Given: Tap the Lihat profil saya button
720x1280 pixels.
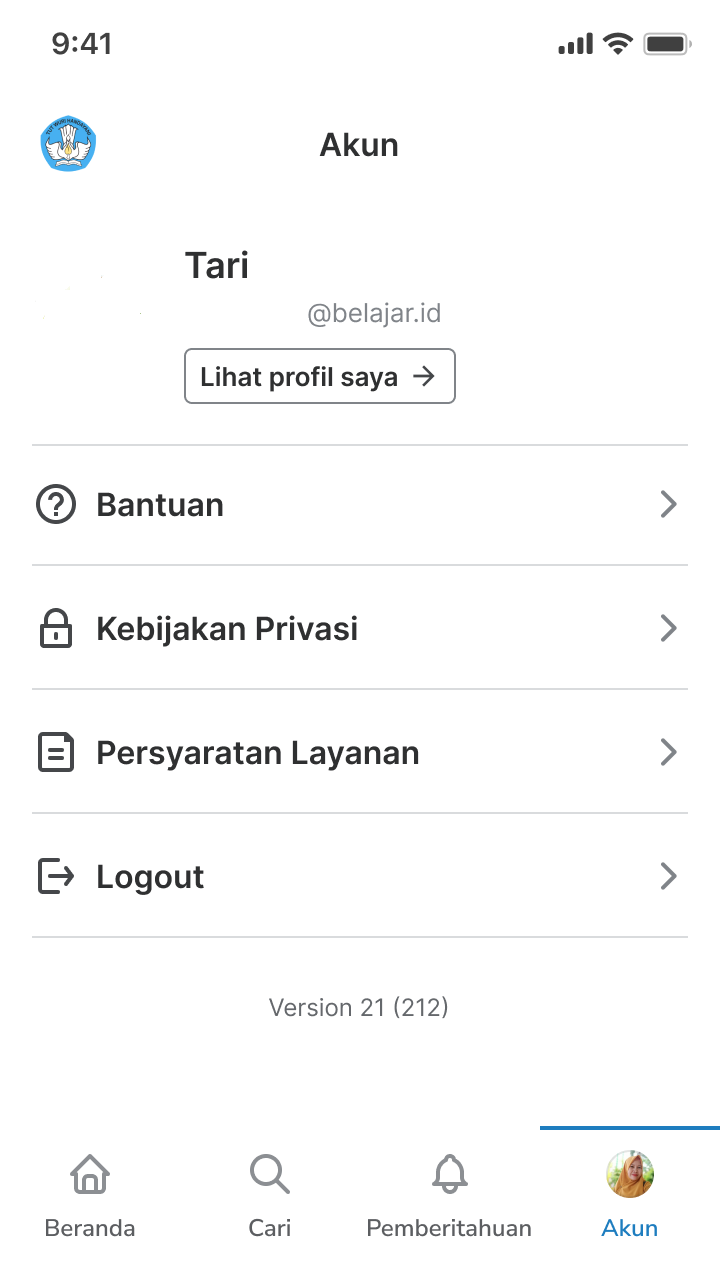Looking at the screenshot, I should pos(319,376).
